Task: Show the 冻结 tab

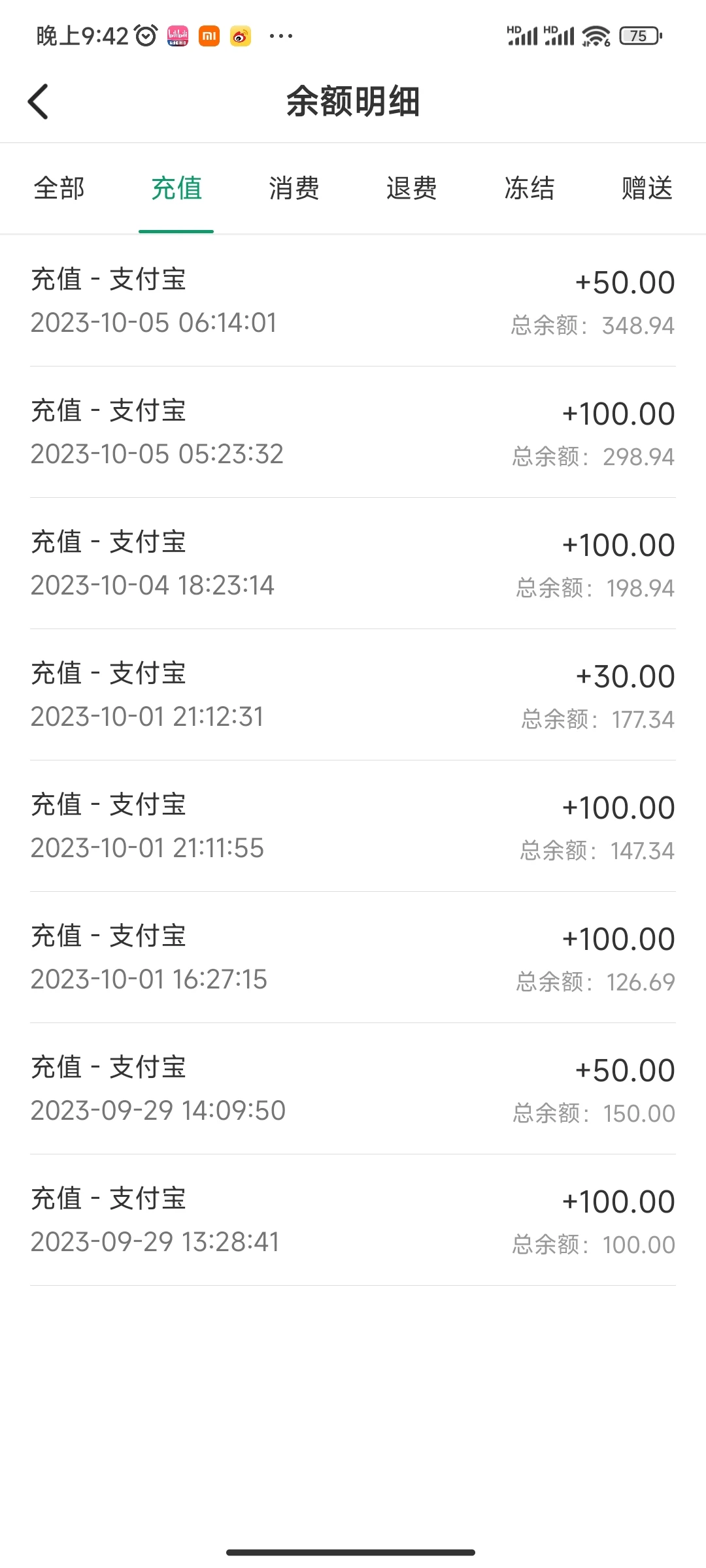Action: [x=529, y=188]
